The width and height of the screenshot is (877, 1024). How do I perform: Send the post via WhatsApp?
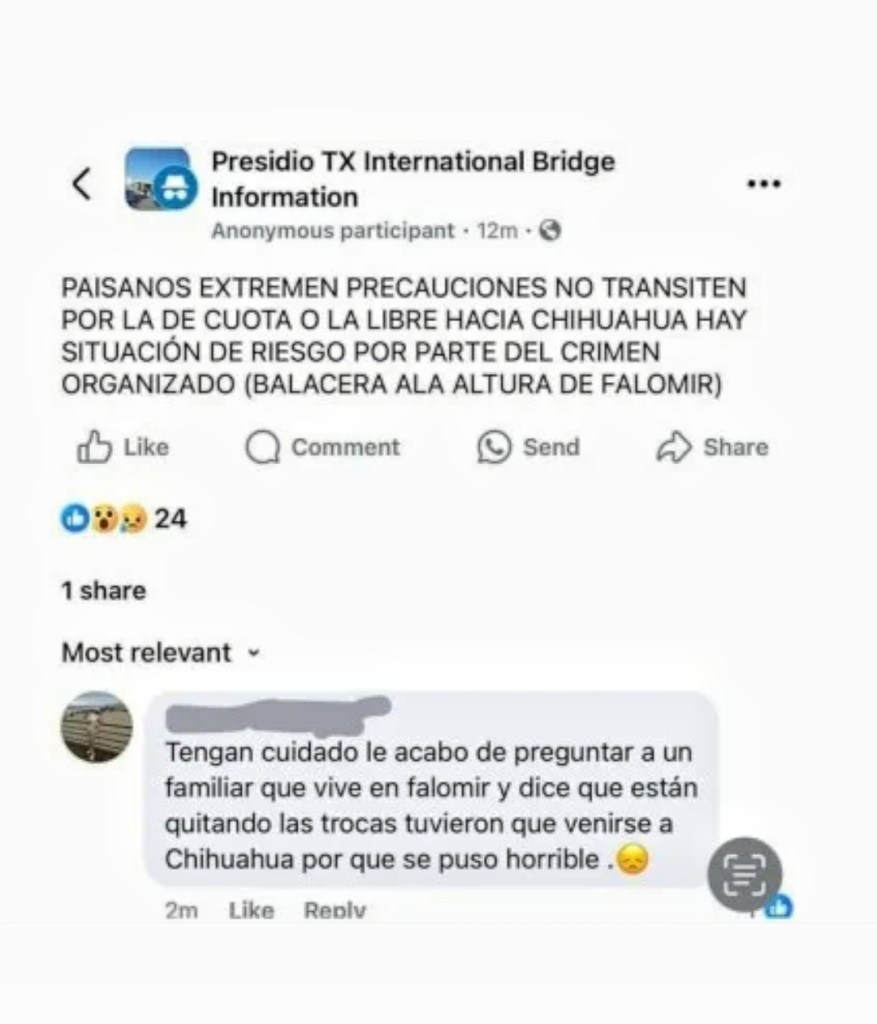(x=528, y=448)
